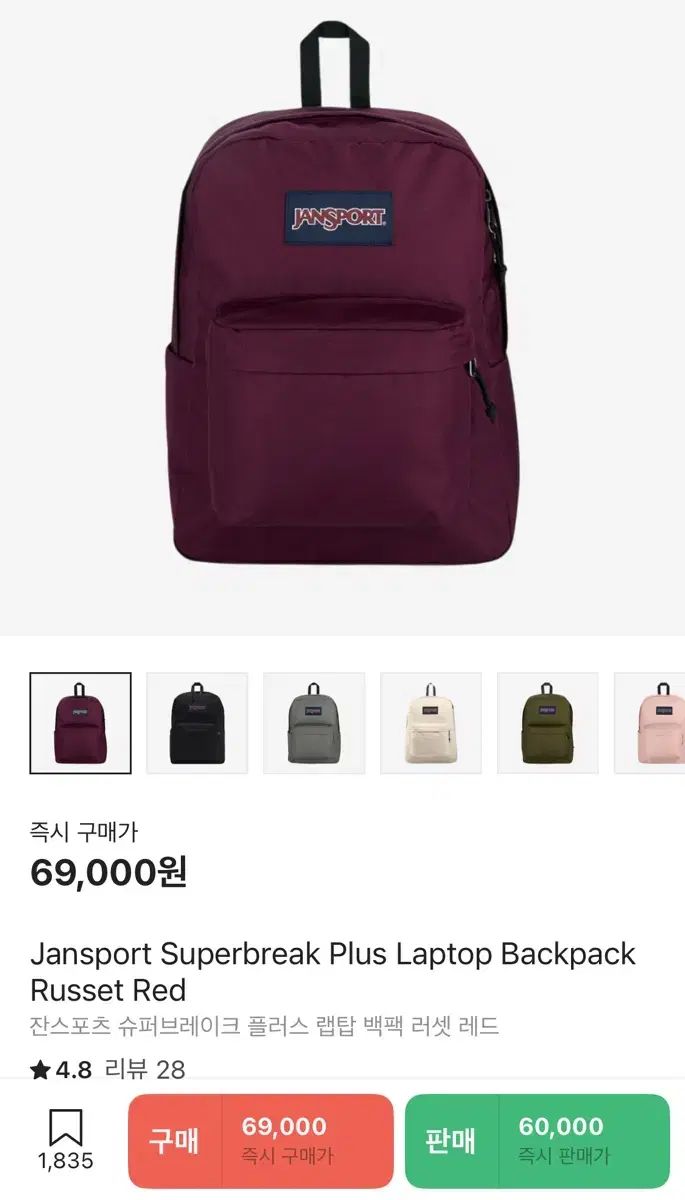This screenshot has height=1200, width=685.
Task: Select the gray backpack thumbnail
Action: tap(314, 723)
